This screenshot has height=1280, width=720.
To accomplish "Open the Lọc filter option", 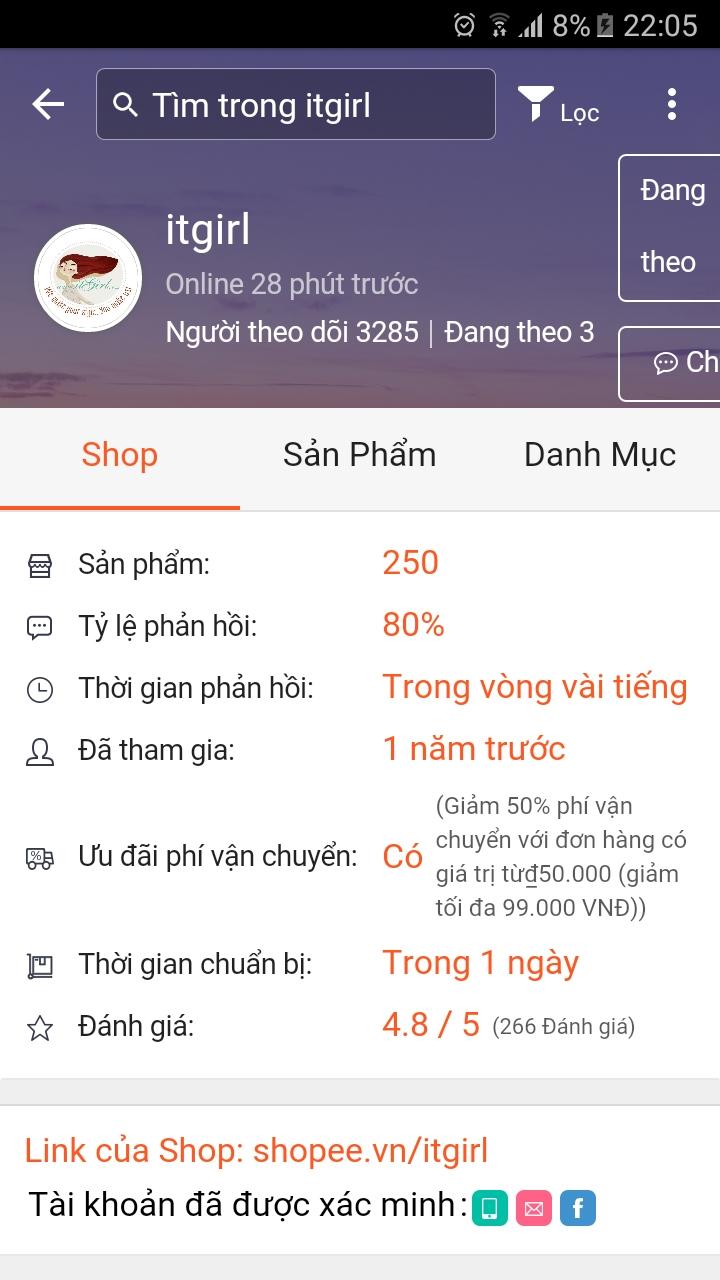I will 558,105.
